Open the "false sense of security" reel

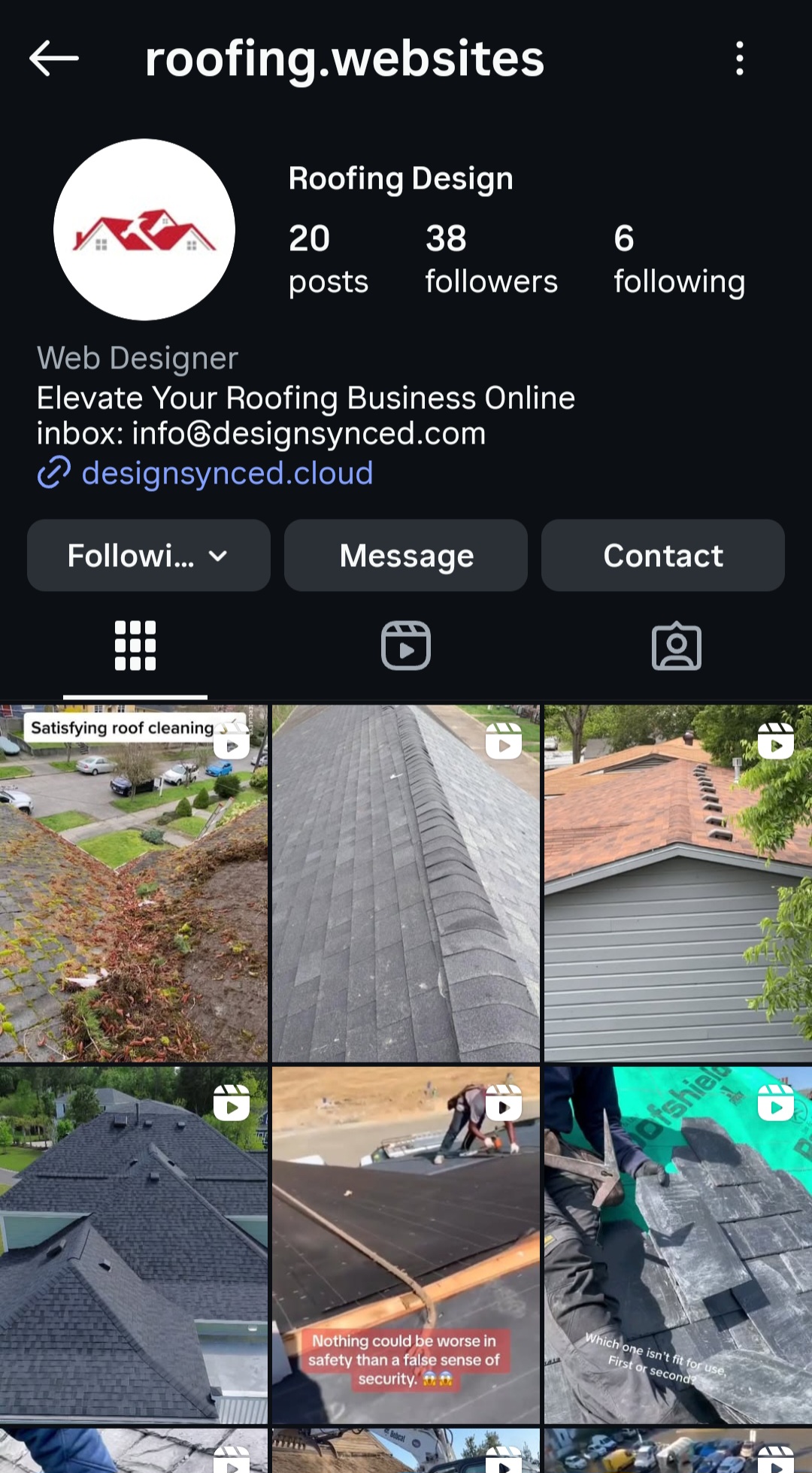pyautogui.click(x=406, y=1244)
